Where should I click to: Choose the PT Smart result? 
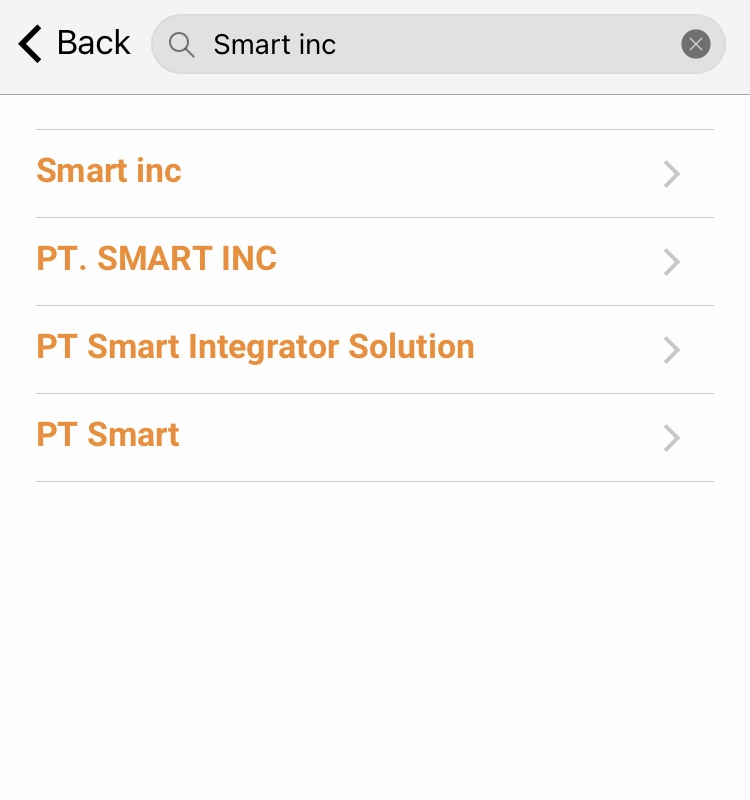click(374, 437)
